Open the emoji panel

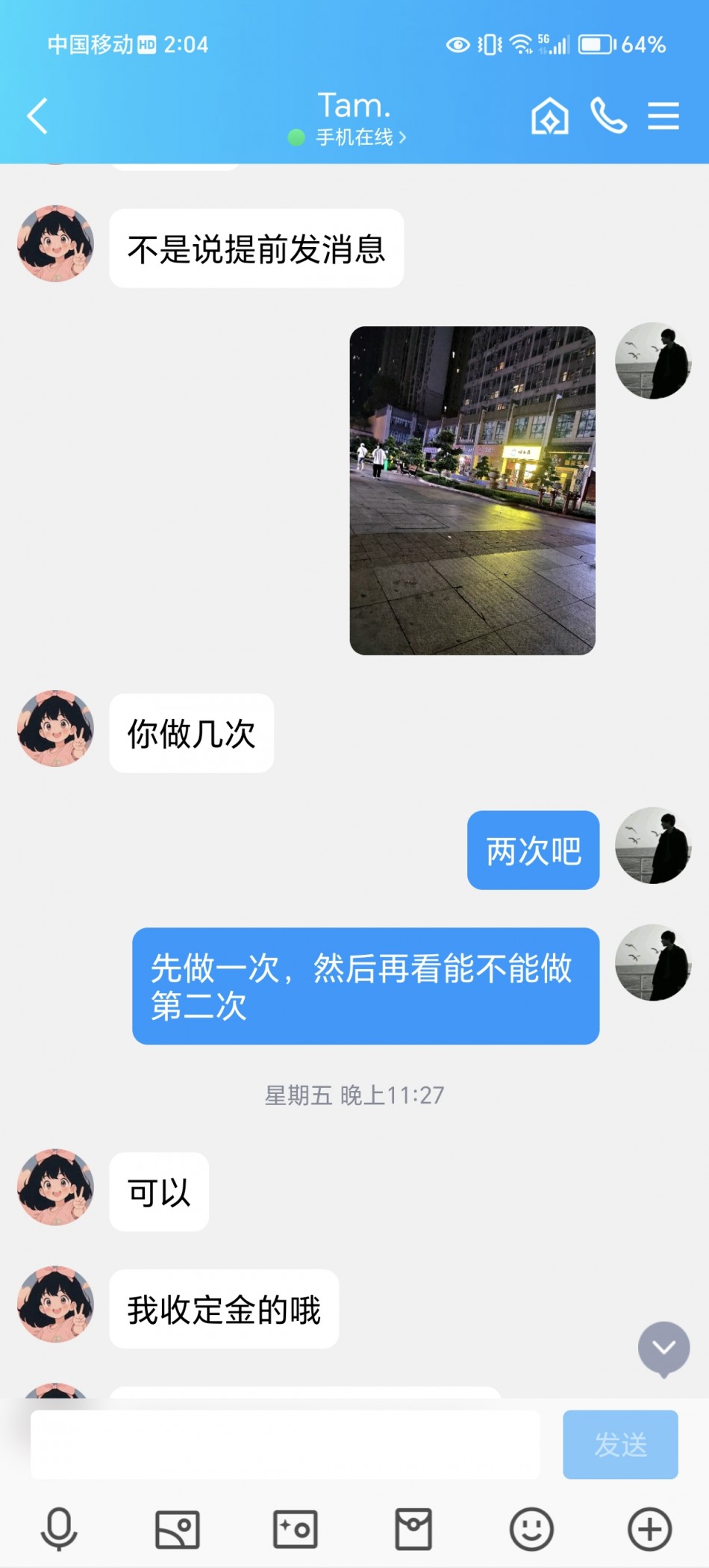(531, 1528)
